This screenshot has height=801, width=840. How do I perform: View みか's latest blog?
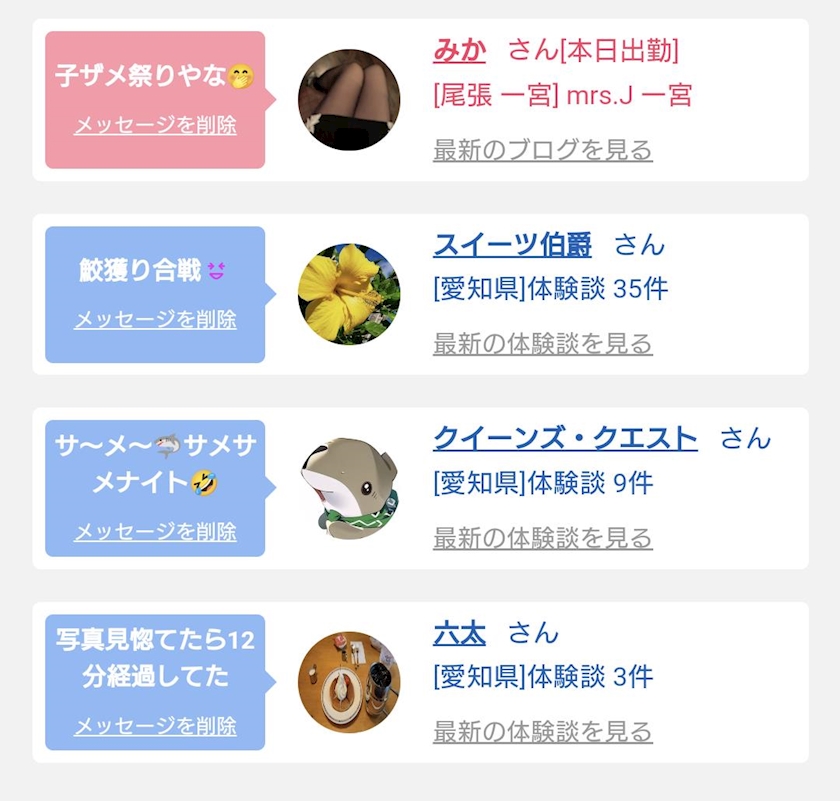click(543, 150)
